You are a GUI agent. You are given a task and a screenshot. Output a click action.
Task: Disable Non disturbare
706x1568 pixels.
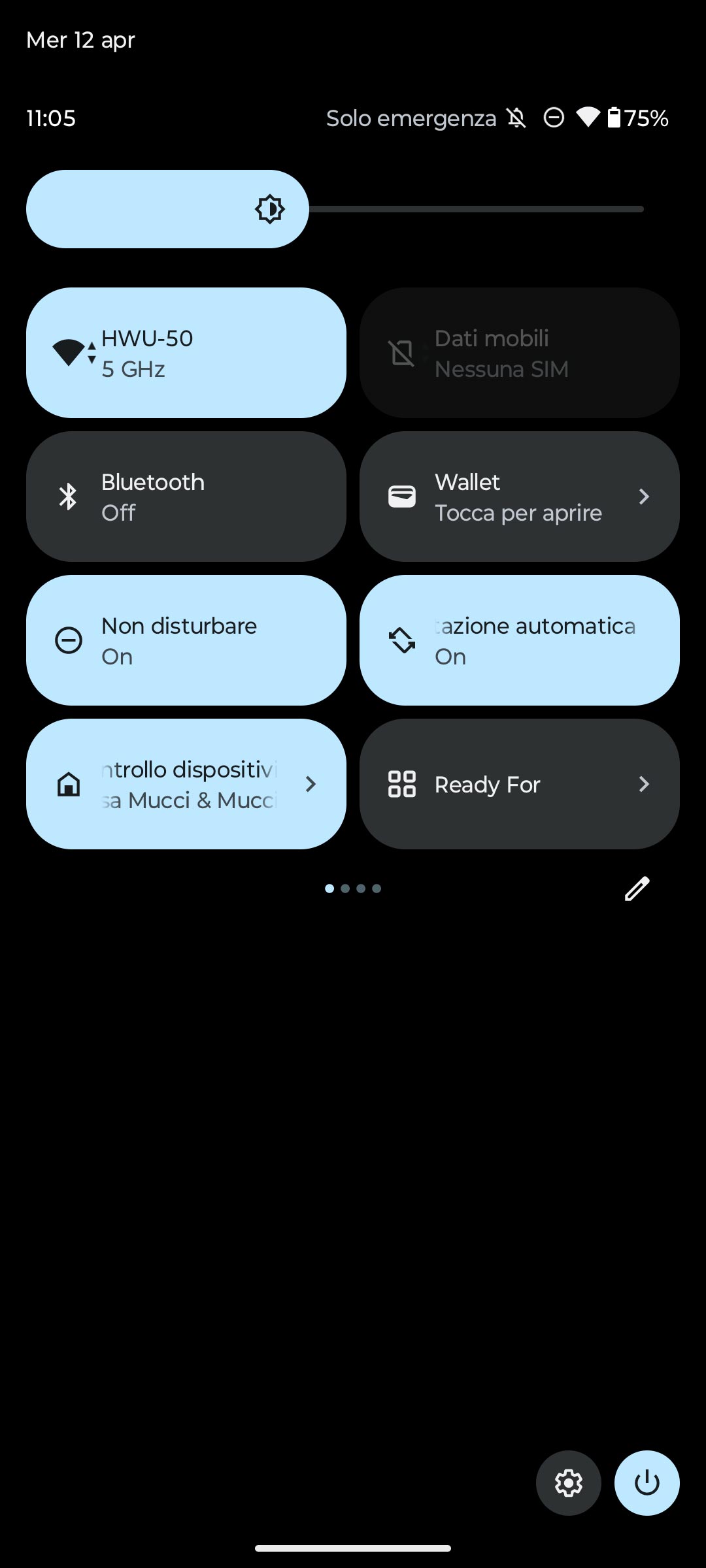click(x=186, y=640)
